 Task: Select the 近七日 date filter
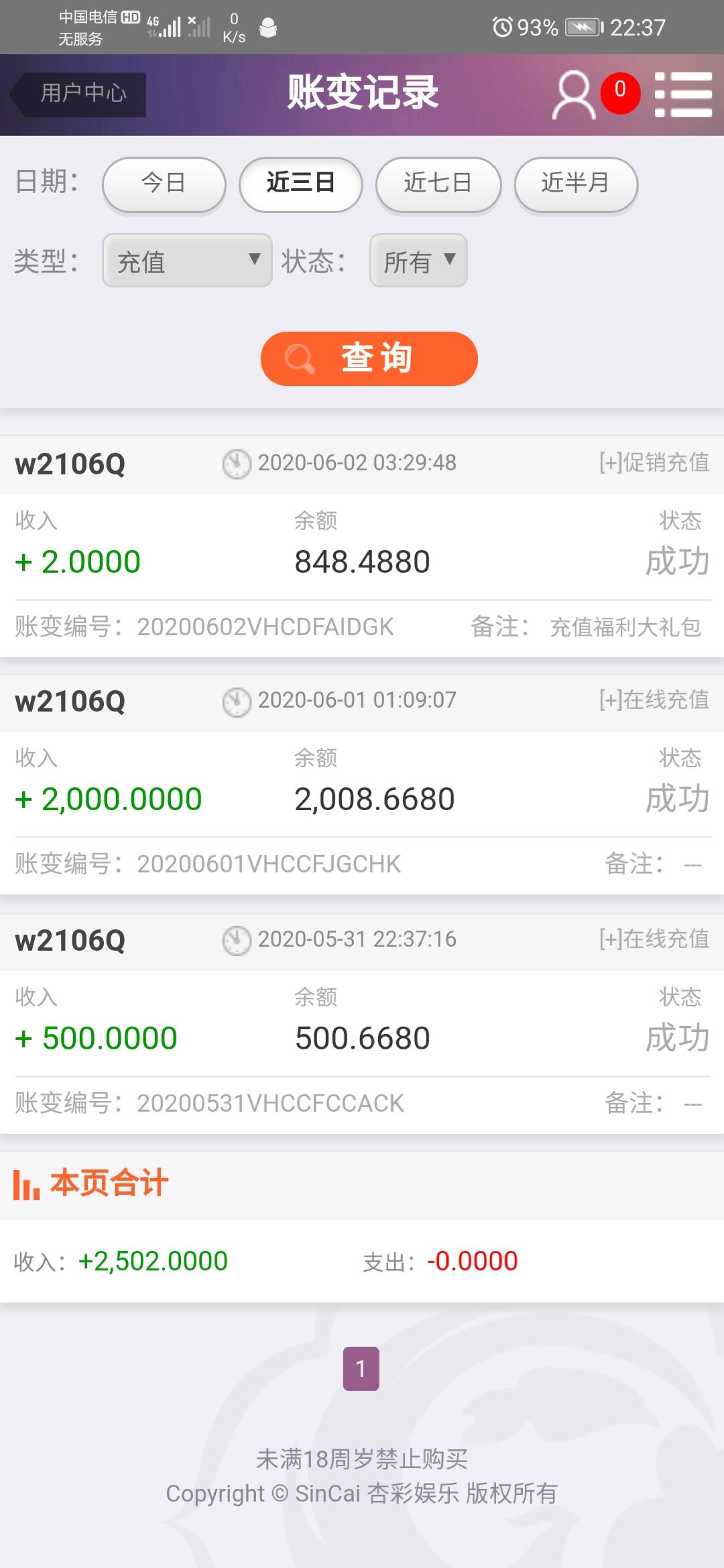click(x=438, y=184)
